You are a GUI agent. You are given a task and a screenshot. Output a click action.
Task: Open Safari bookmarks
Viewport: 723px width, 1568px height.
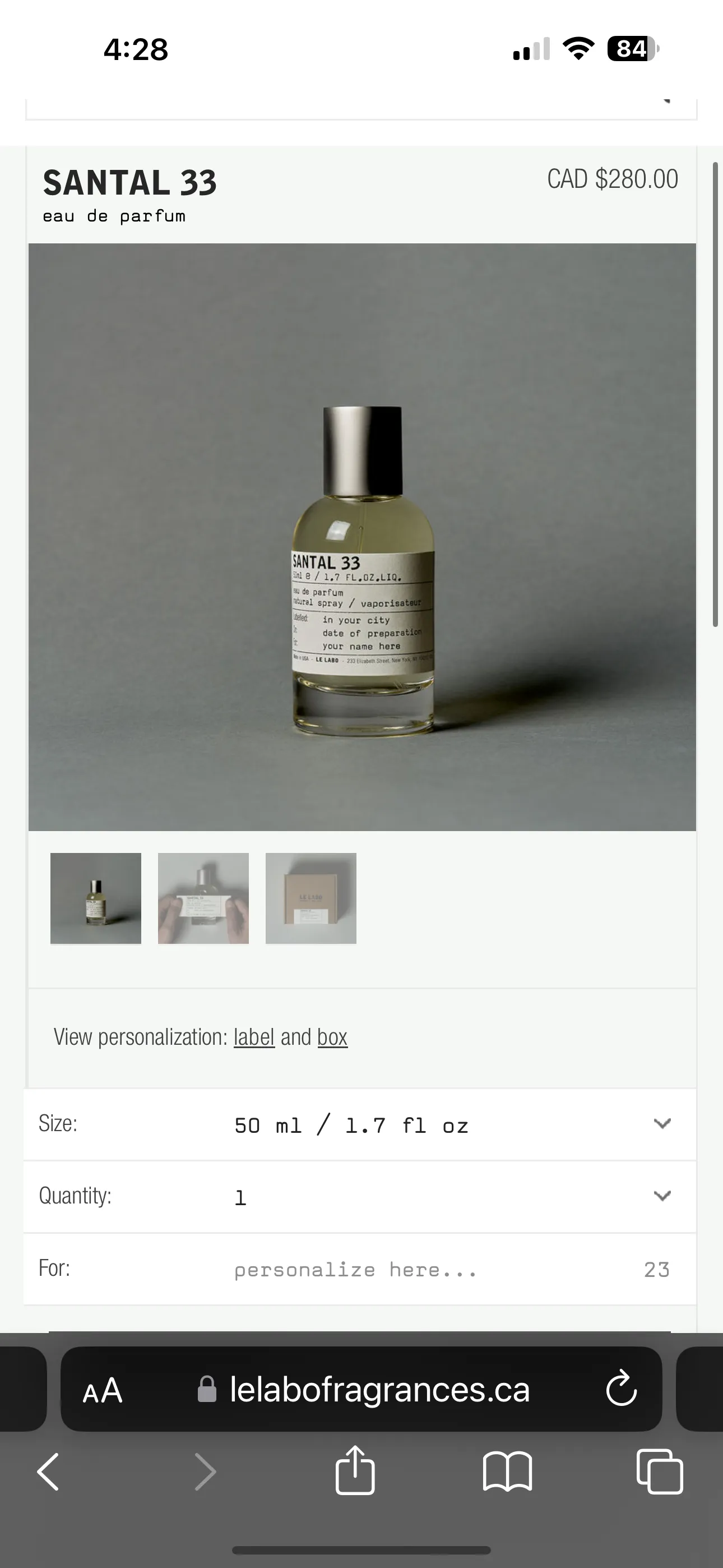tap(507, 1472)
